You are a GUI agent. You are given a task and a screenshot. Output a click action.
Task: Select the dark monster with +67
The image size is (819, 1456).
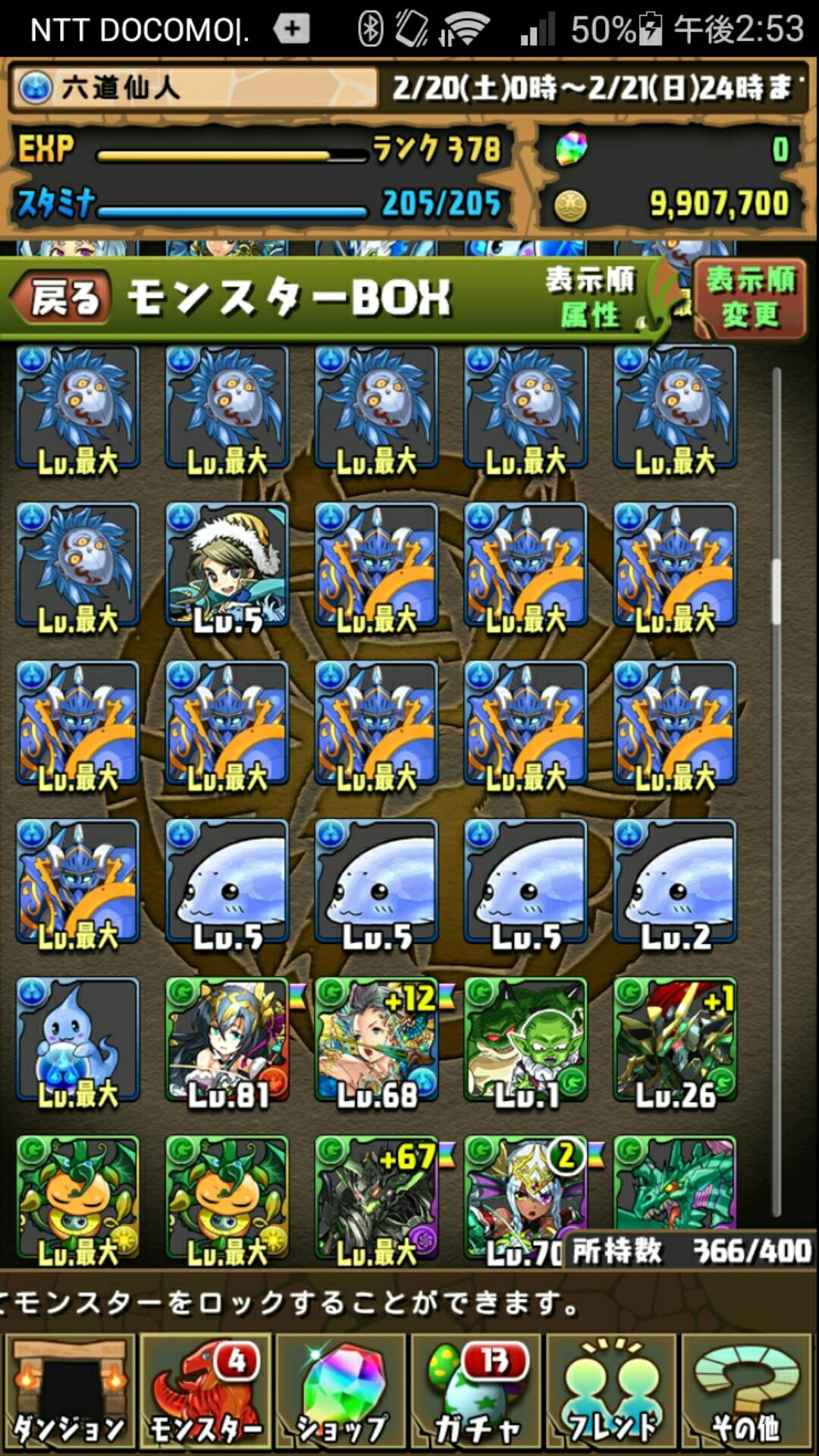pos(376,1197)
